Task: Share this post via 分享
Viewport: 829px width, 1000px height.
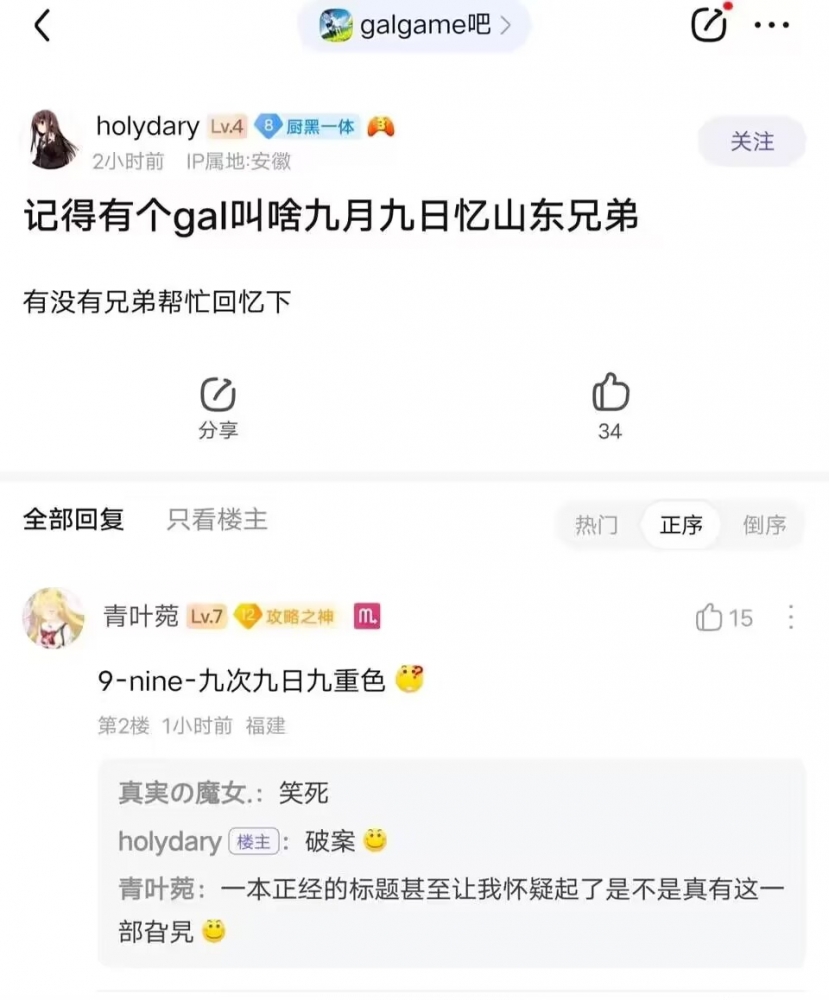Action: point(217,408)
